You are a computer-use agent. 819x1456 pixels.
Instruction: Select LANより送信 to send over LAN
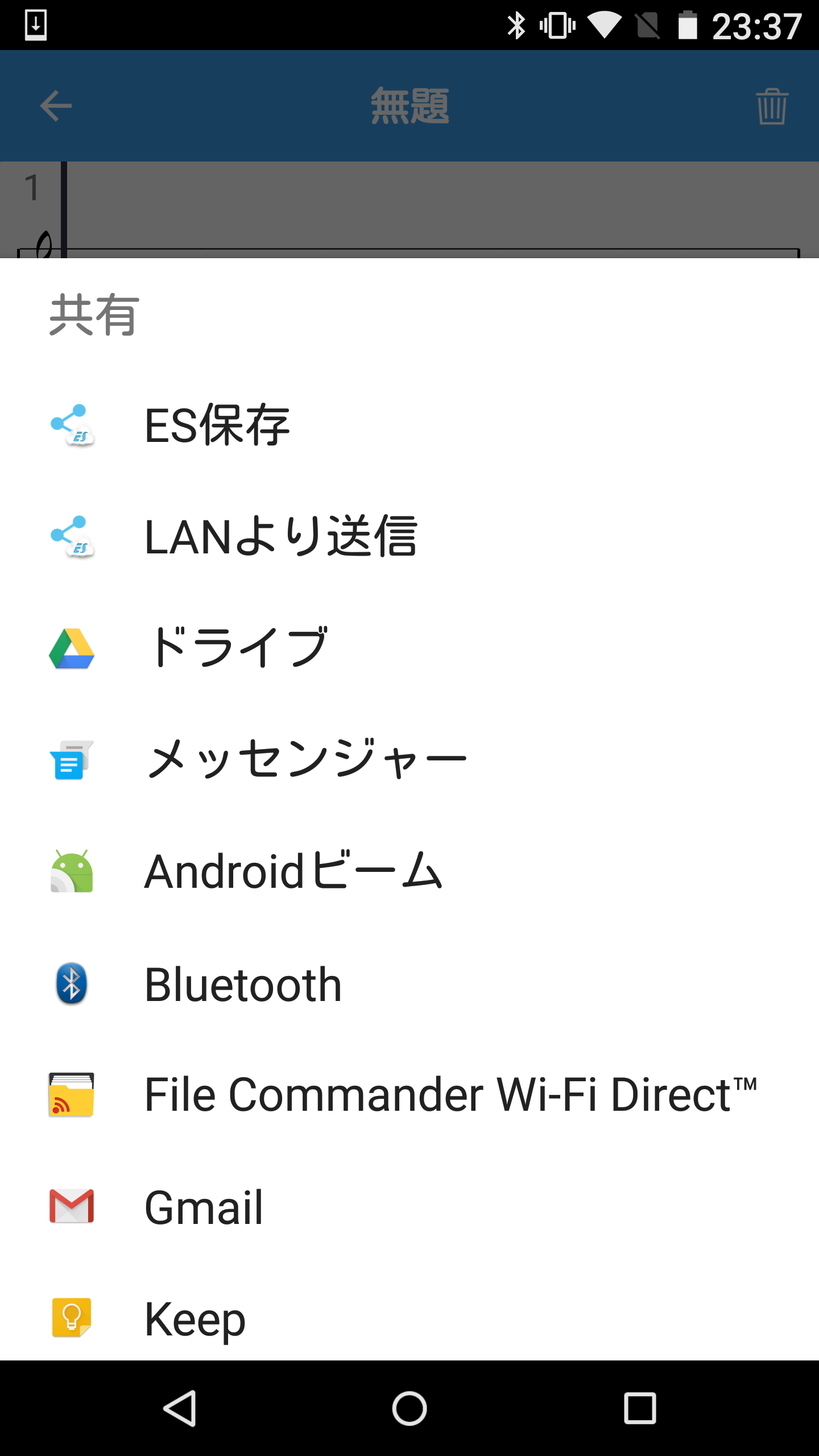tap(409, 537)
